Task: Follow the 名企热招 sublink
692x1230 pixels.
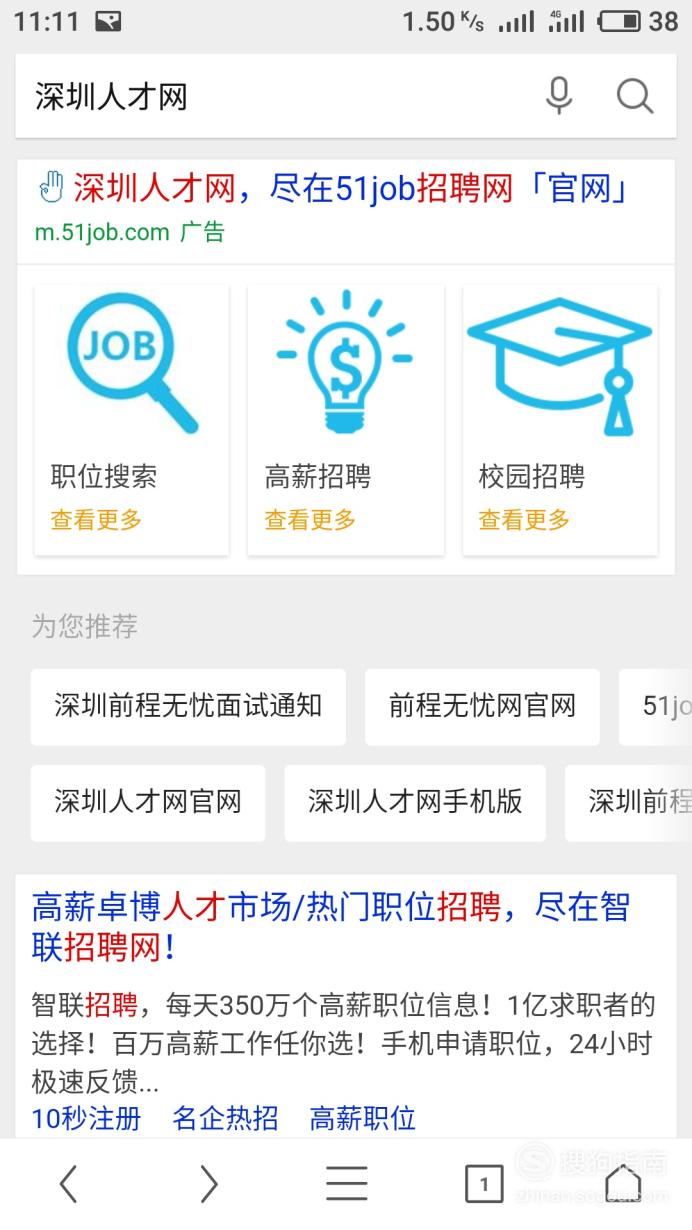Action: 225,1118
